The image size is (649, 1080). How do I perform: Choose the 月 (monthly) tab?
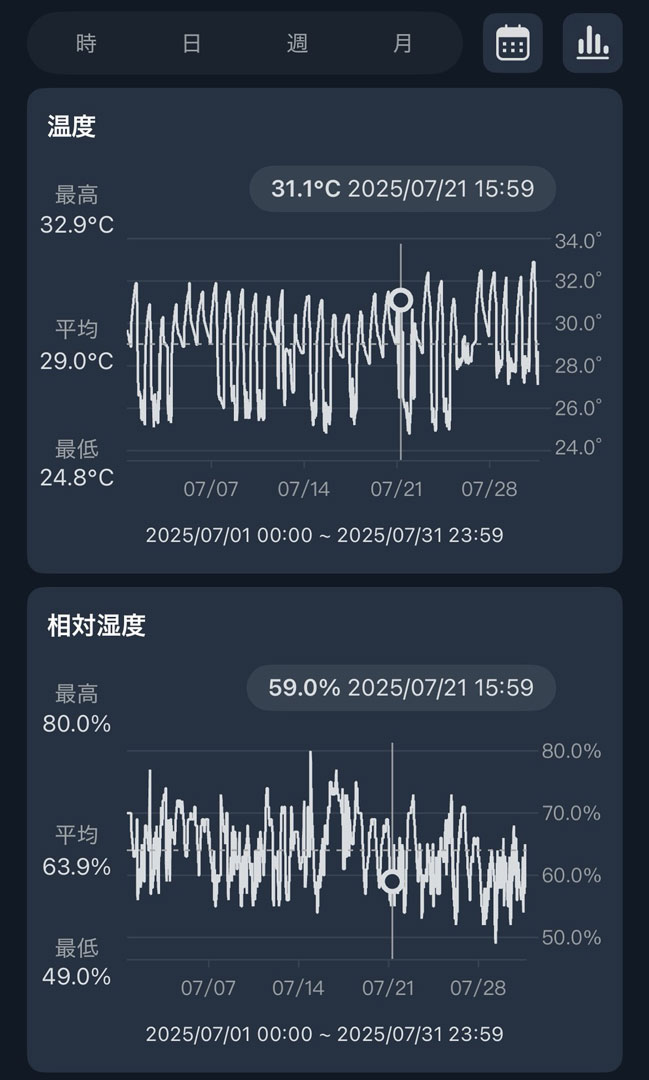click(402, 43)
